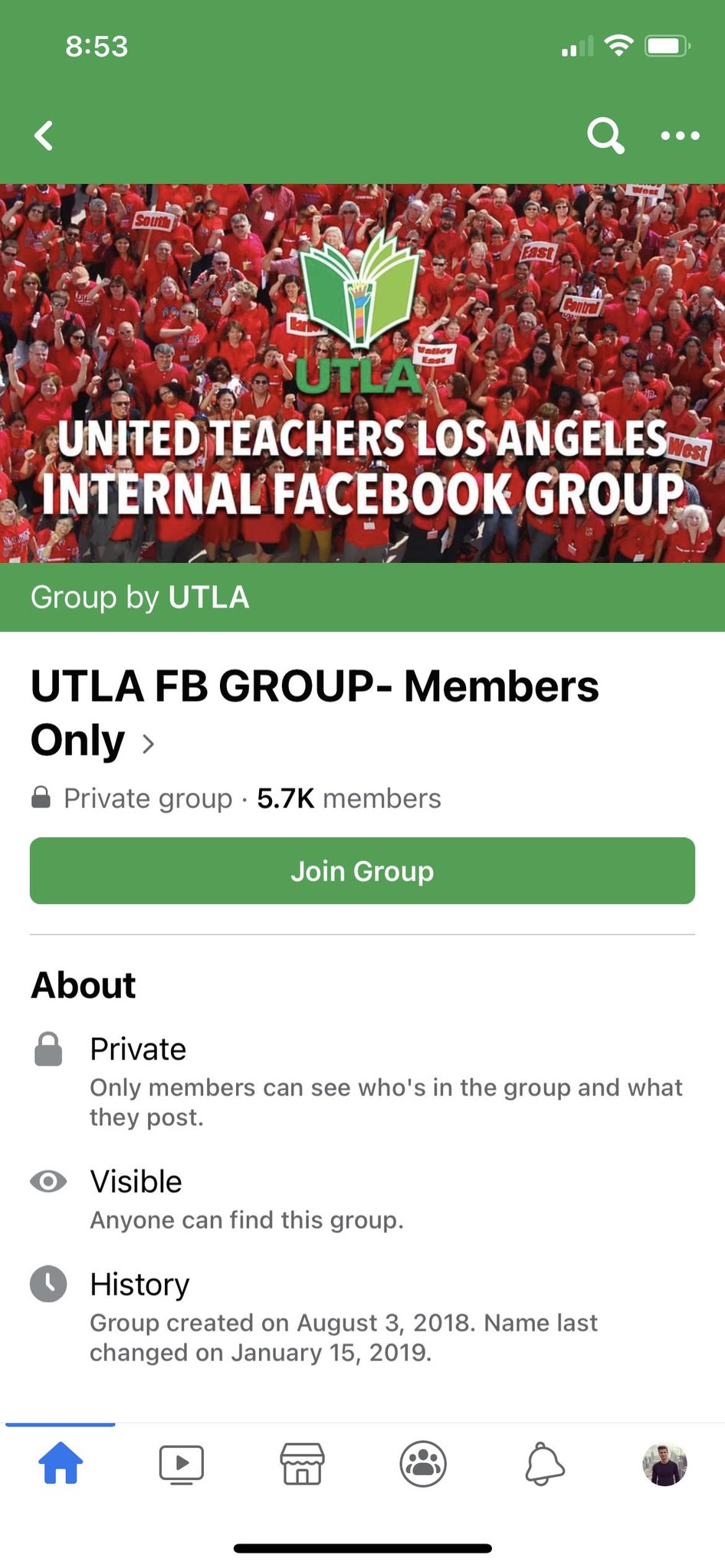This screenshot has width=725, height=1568.
Task: Tap the Join Group button
Action: click(362, 871)
